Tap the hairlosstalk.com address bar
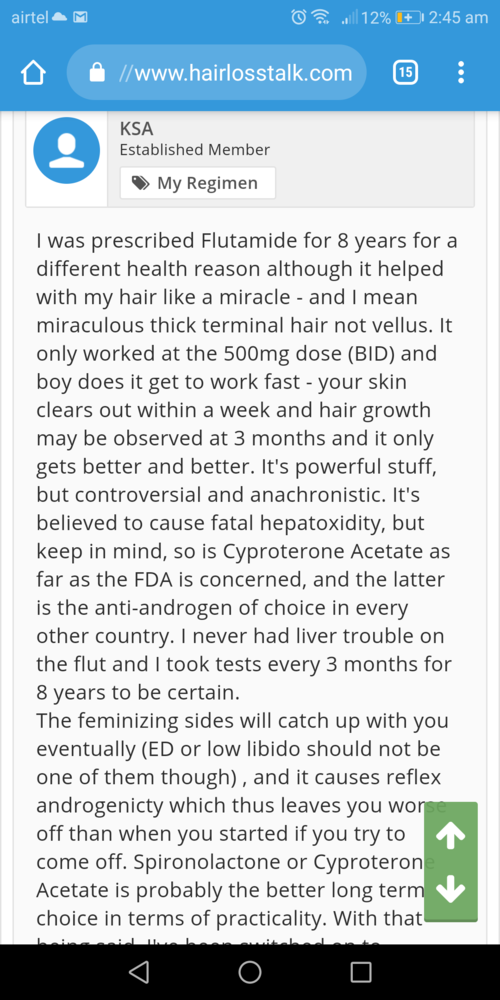500x1000 pixels. [x=217, y=73]
